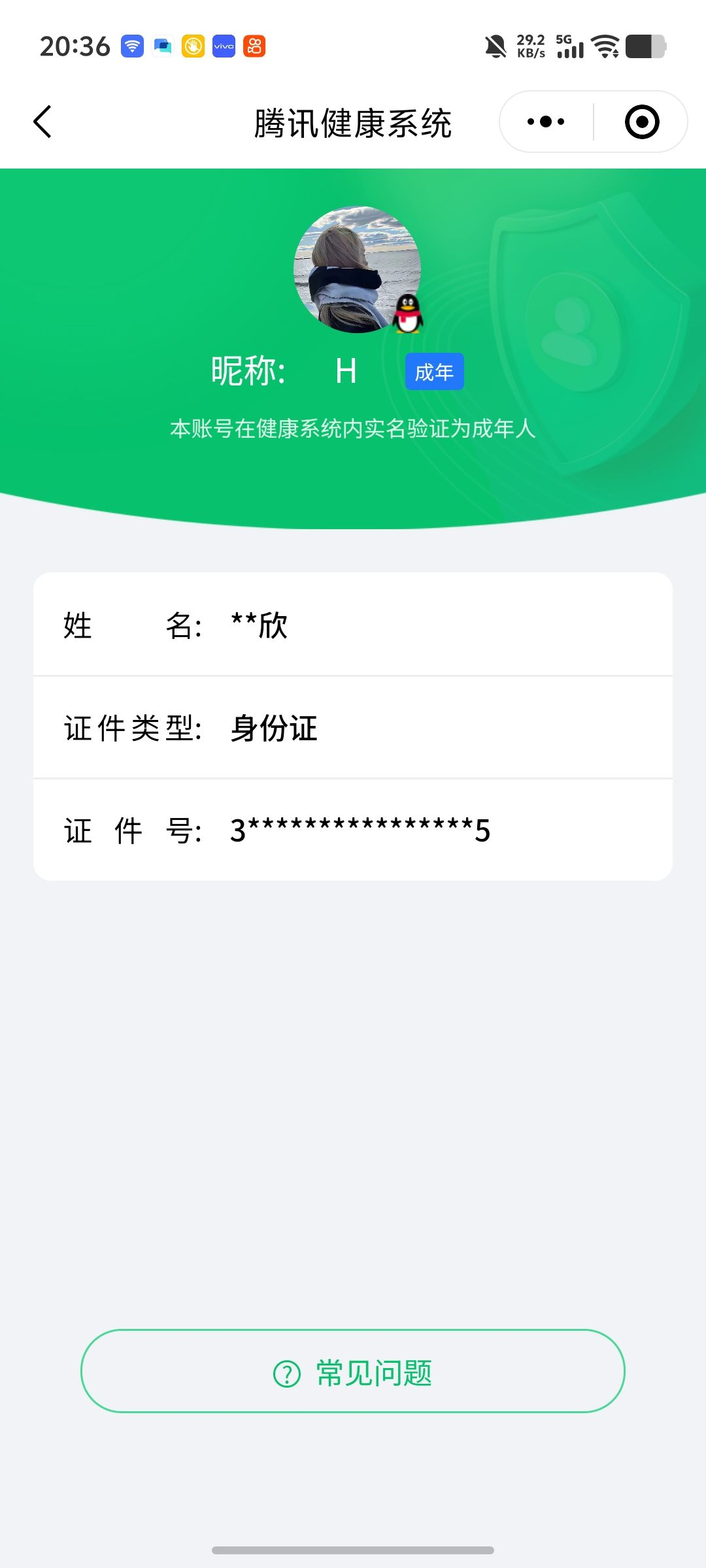
Task: Tap the do-not-disturb hand icon in the status bar
Action: [x=192, y=46]
